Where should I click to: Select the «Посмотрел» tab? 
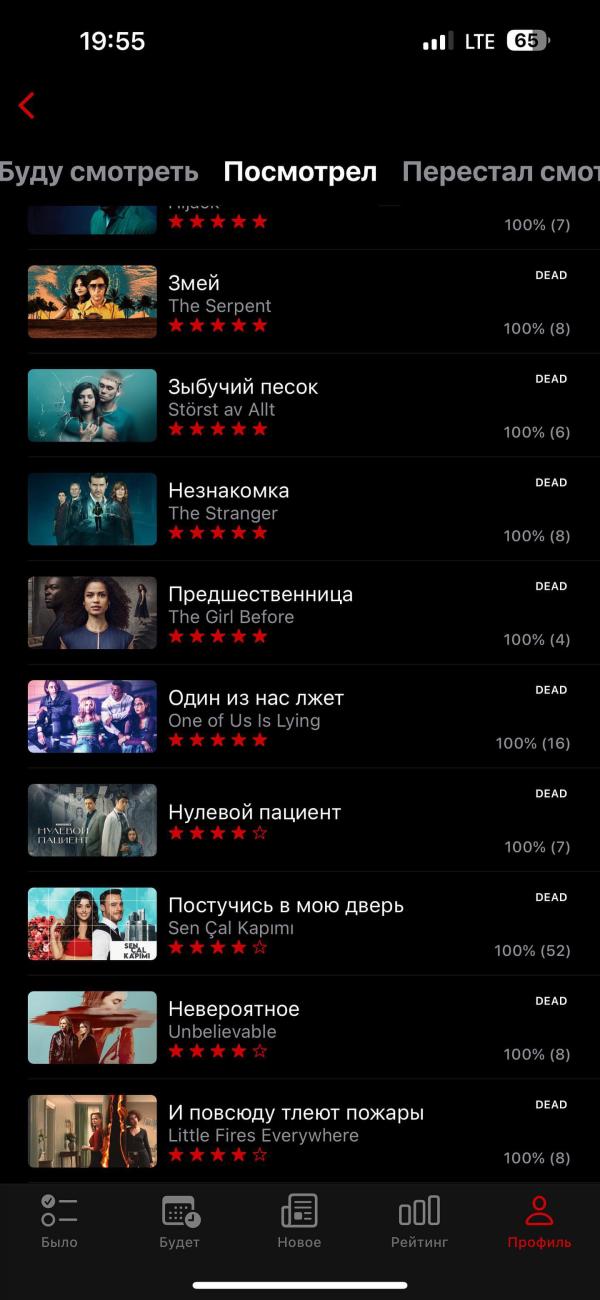click(300, 172)
